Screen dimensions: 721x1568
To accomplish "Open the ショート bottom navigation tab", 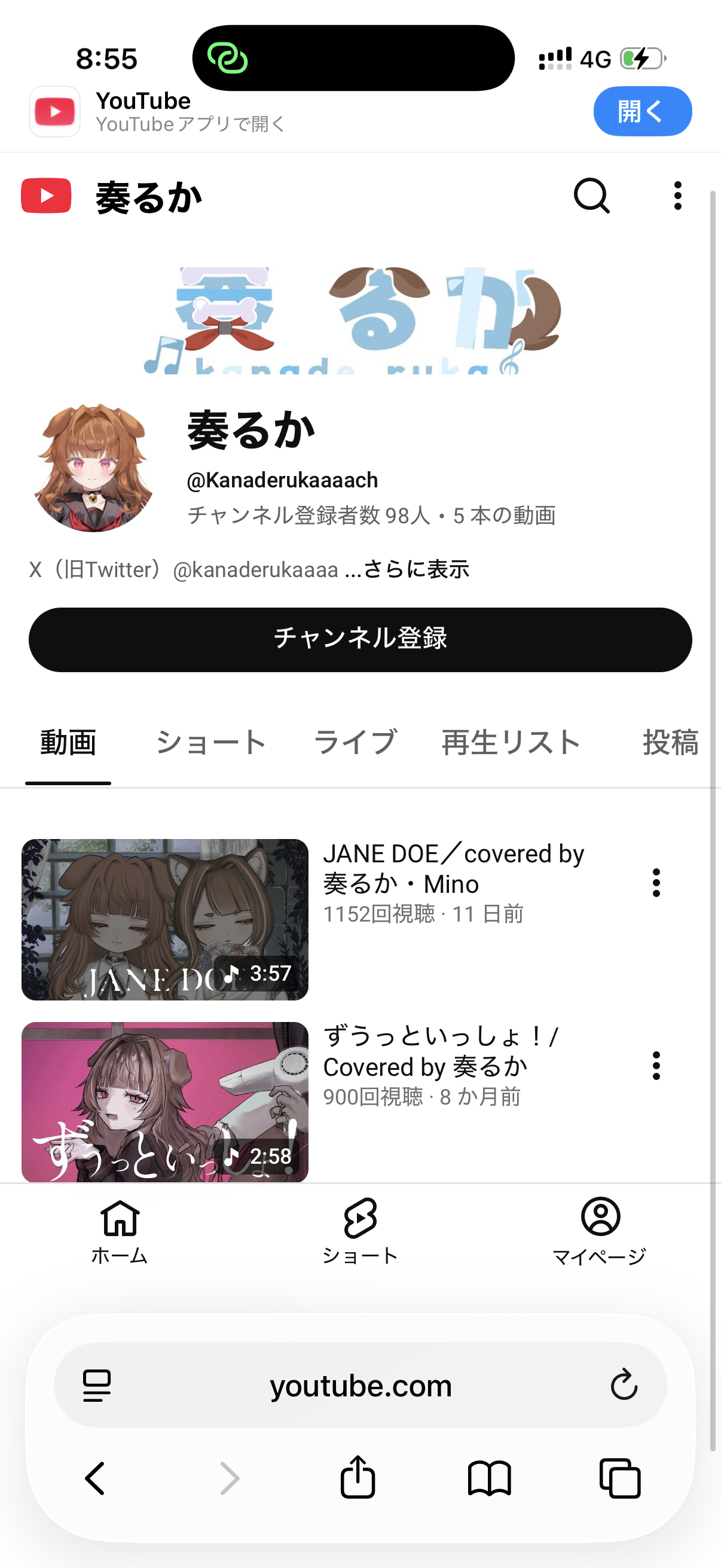I will (x=360, y=1230).
